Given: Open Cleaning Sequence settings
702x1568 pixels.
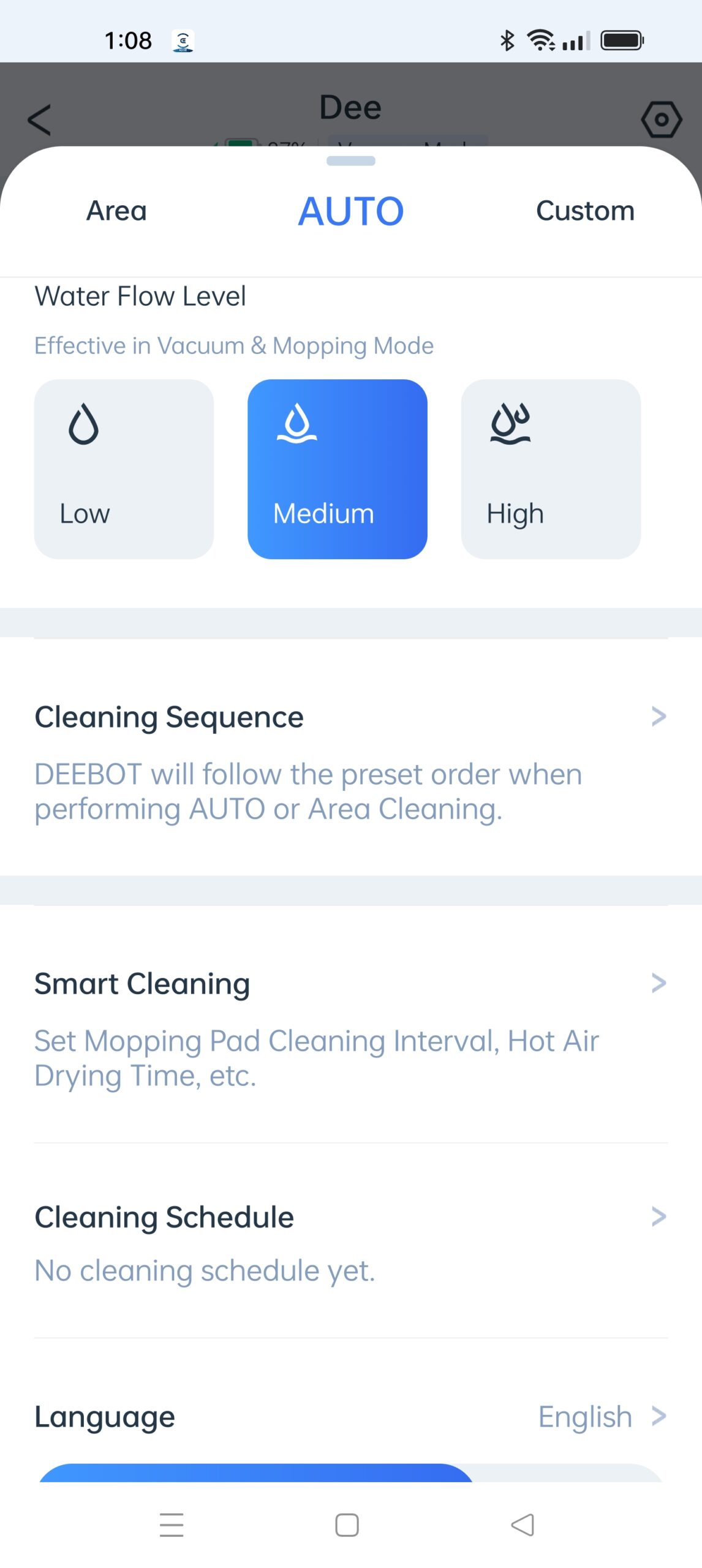Looking at the screenshot, I should tap(350, 763).
